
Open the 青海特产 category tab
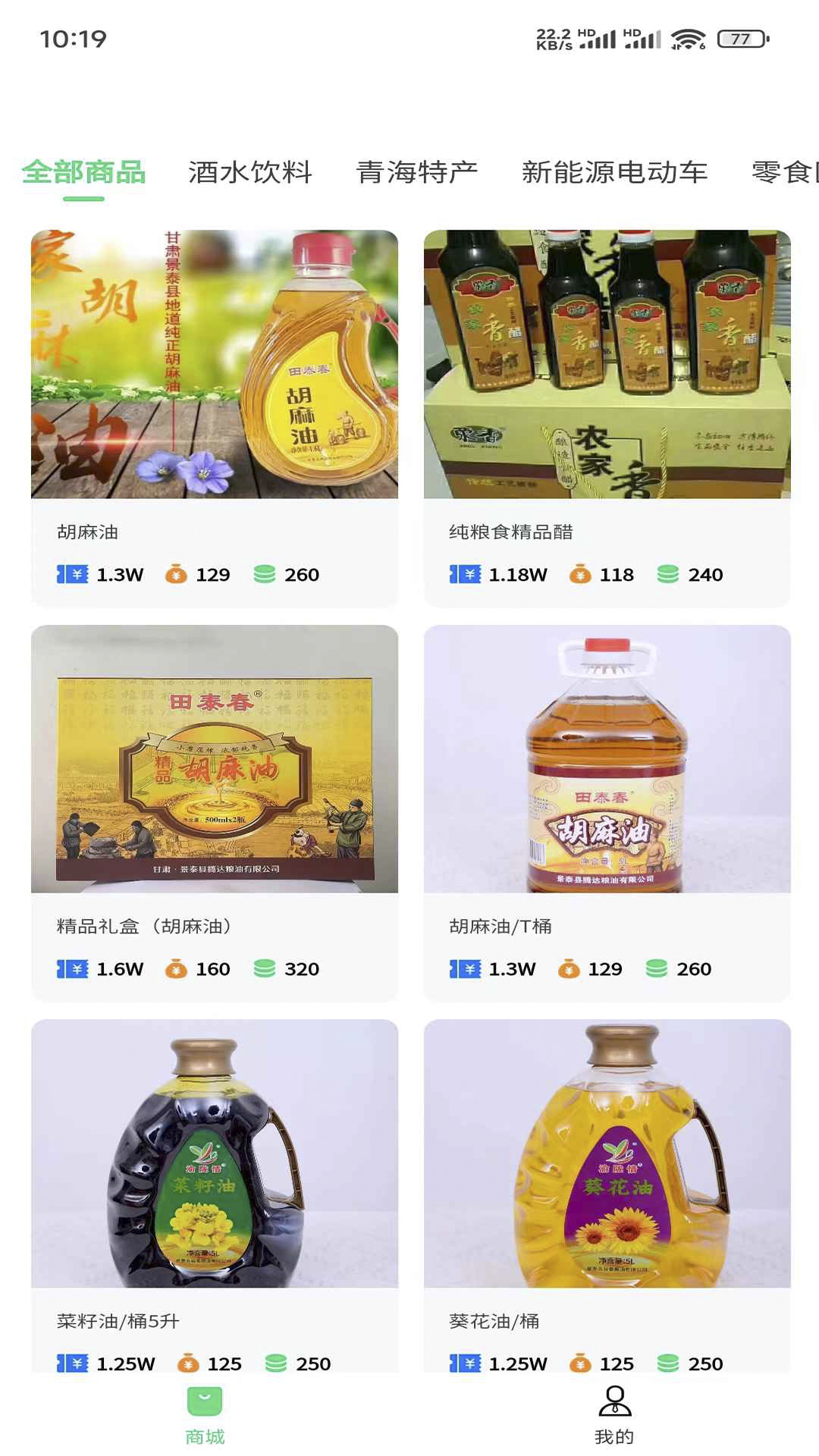(418, 172)
